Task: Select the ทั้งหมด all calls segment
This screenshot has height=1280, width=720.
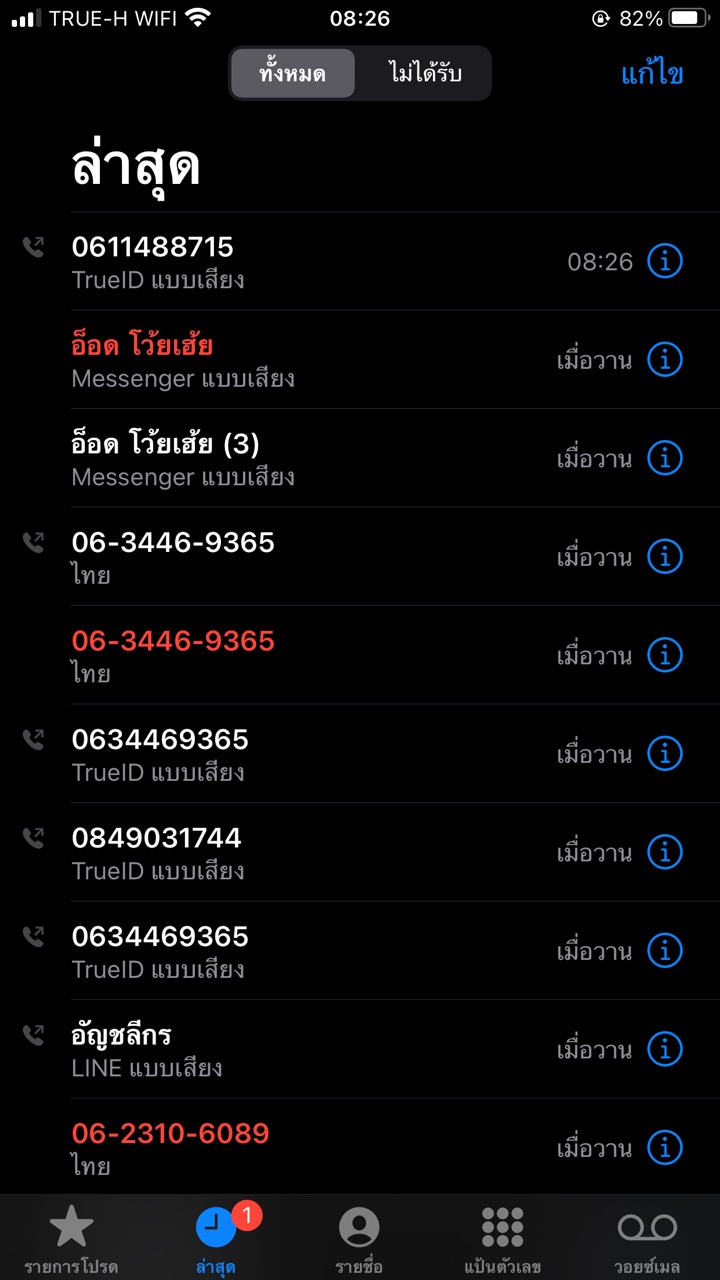Action: click(292, 73)
